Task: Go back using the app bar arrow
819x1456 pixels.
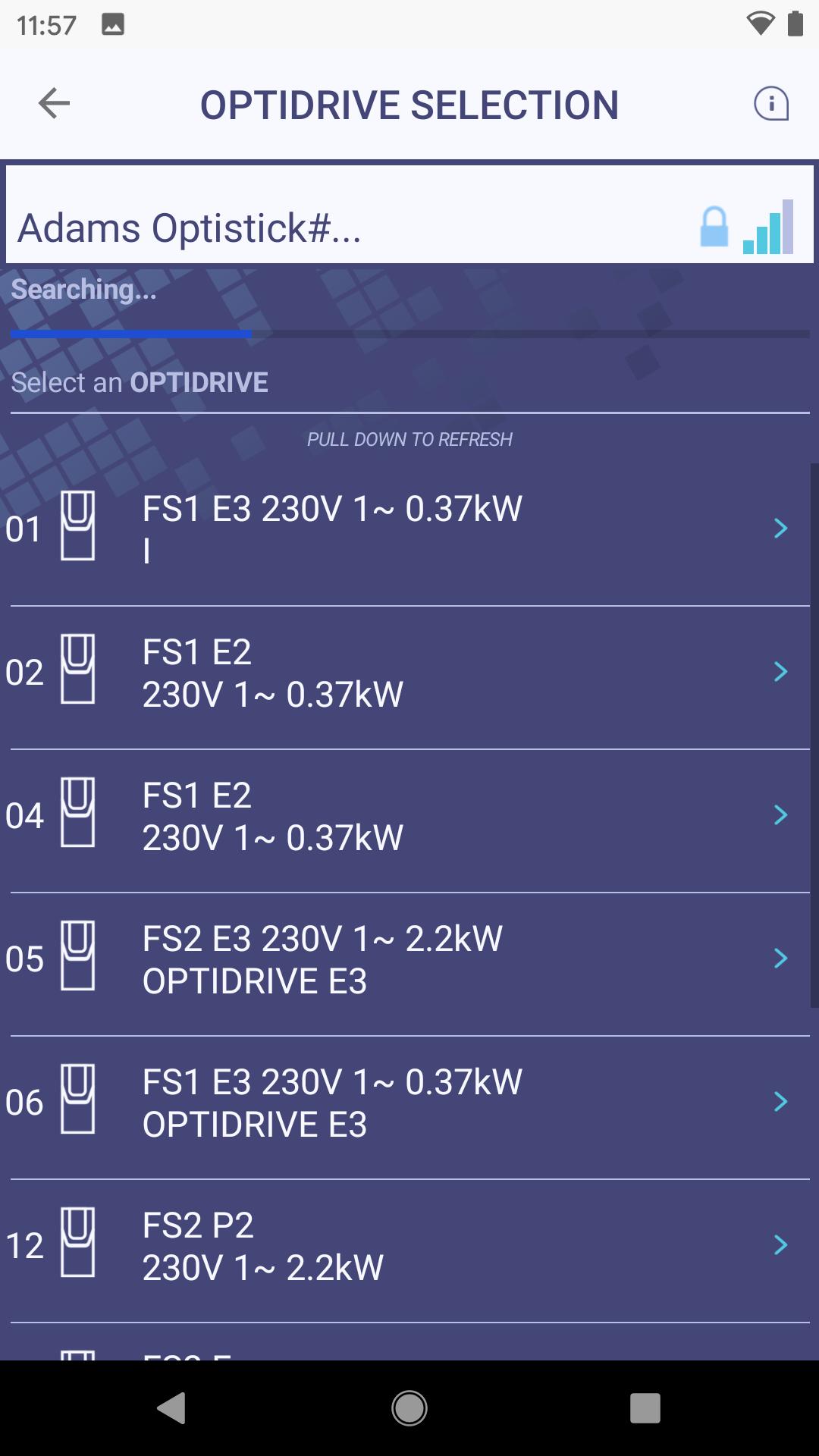Action: tap(54, 103)
